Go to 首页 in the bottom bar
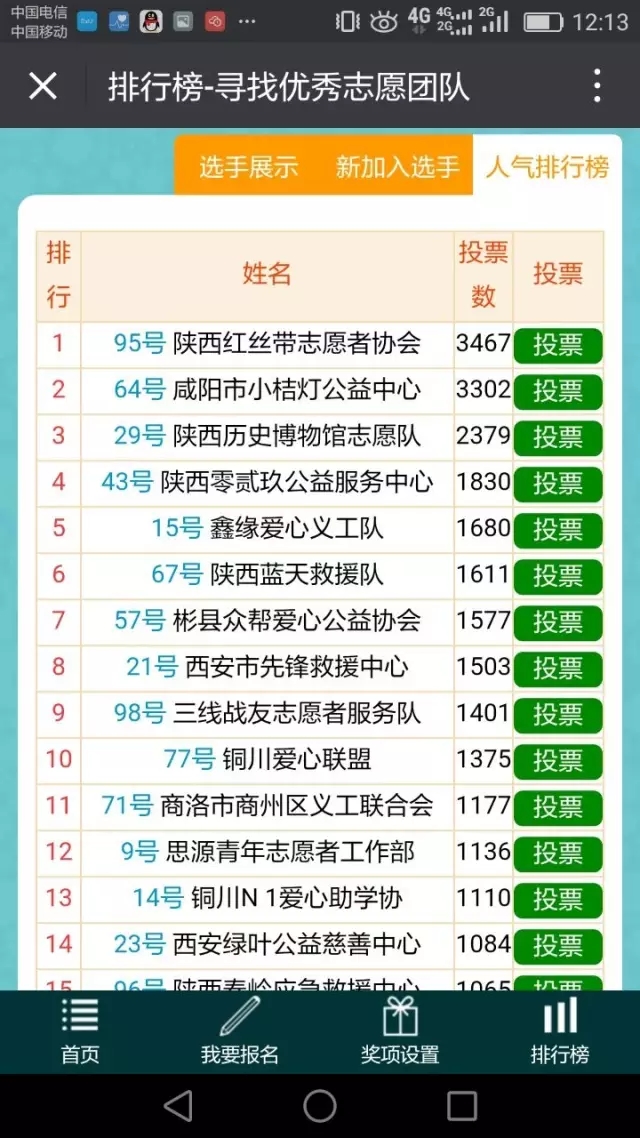Viewport: 640px width, 1138px height. tap(80, 1032)
